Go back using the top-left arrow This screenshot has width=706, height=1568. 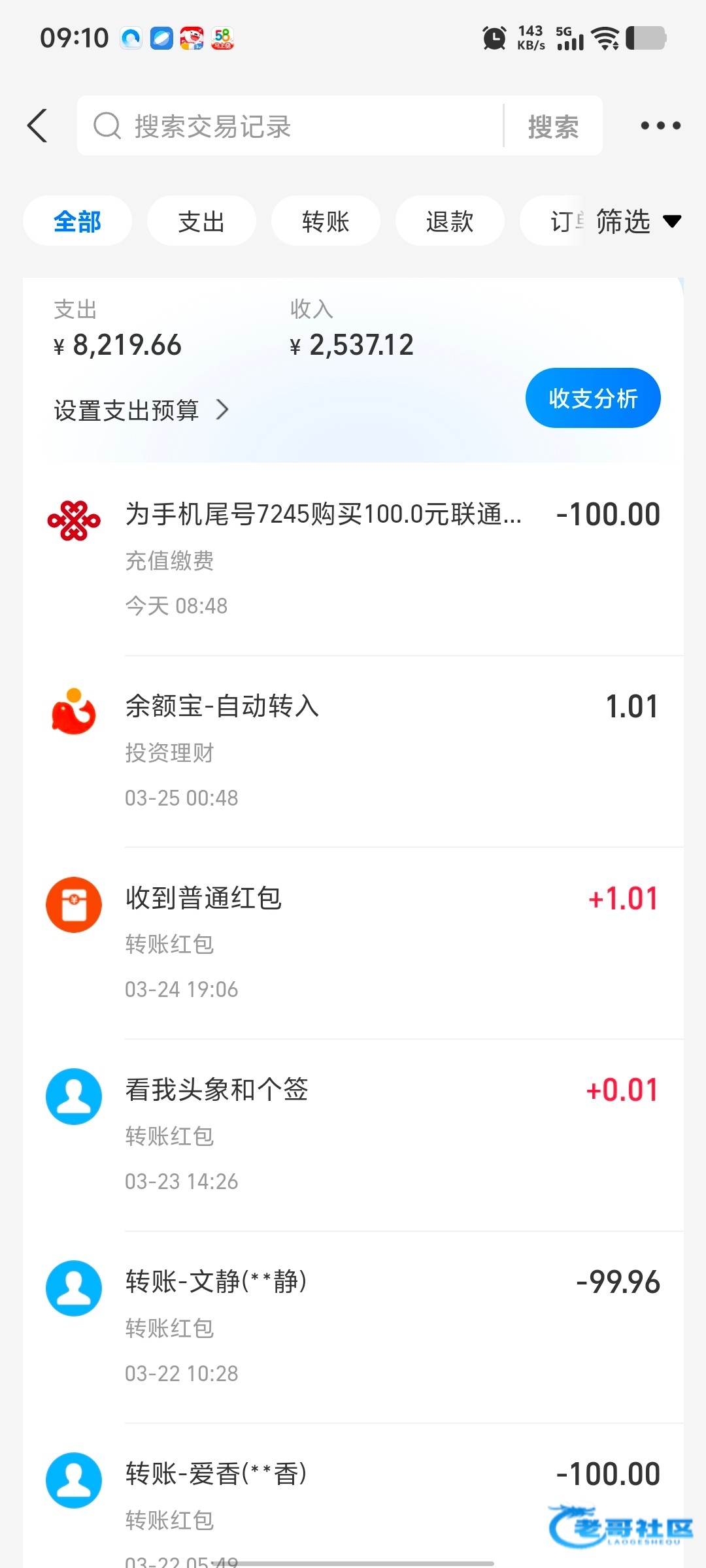[38, 125]
